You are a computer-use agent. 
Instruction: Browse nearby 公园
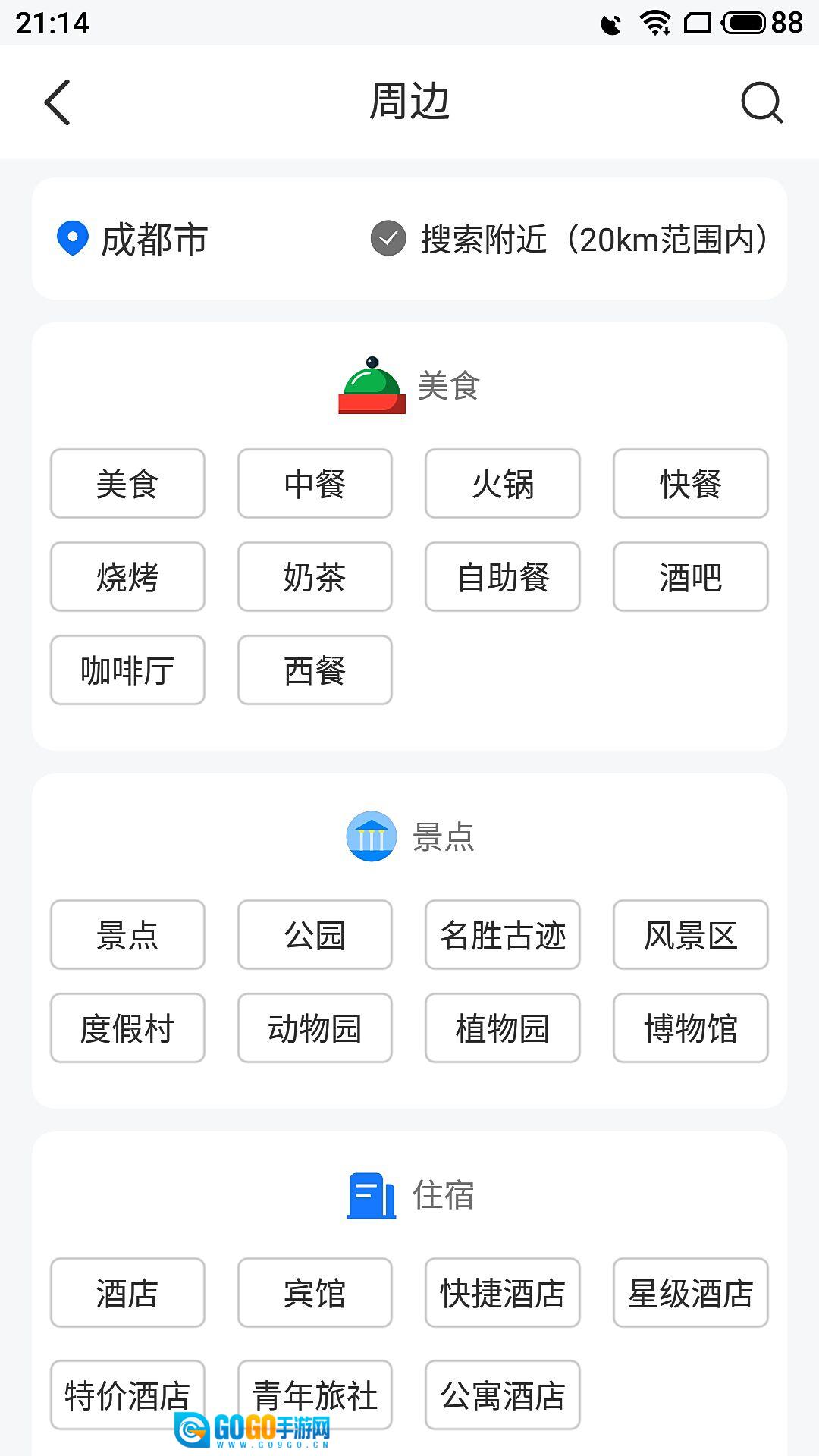point(315,935)
